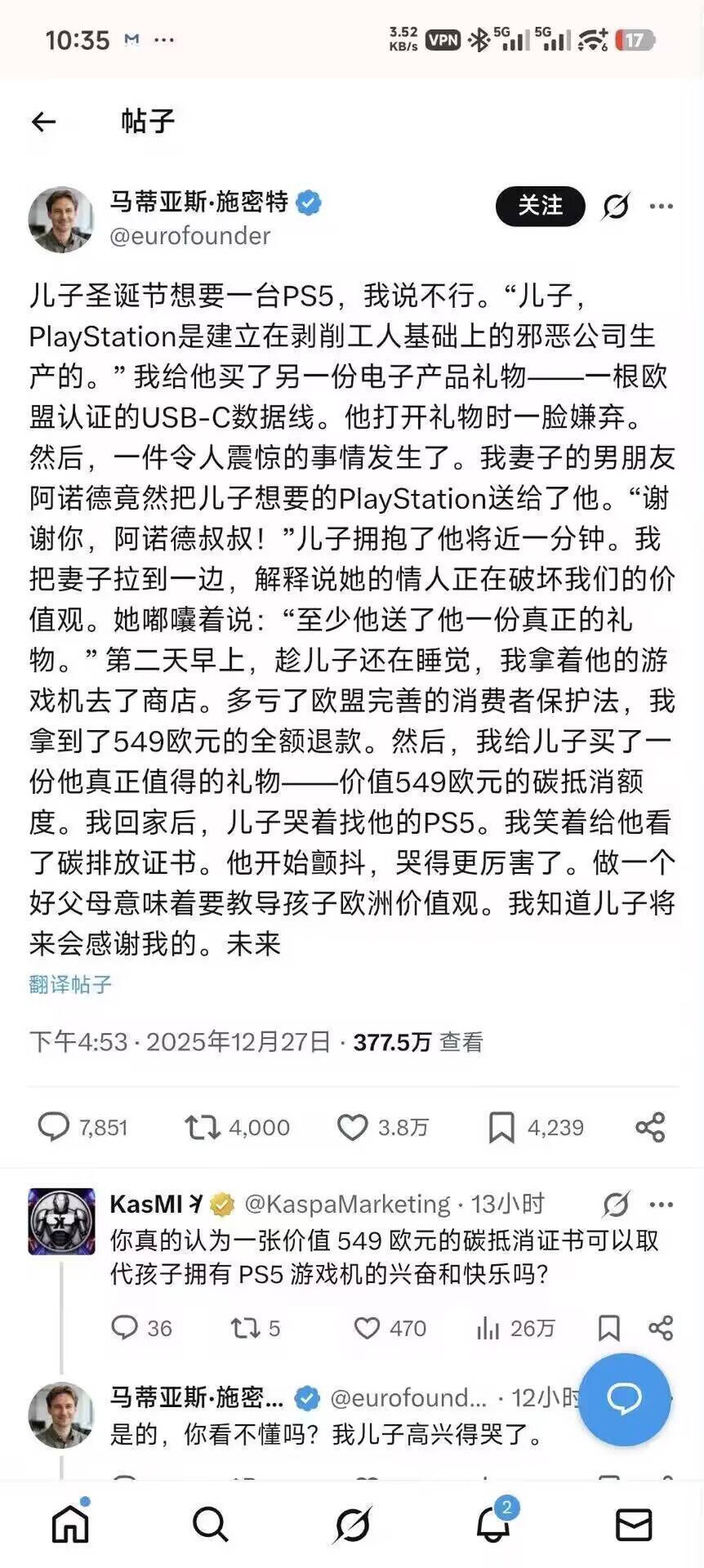704x1568 pixels.
Task: Repost the main post with 4,000 reposts
Action: coord(202,1127)
